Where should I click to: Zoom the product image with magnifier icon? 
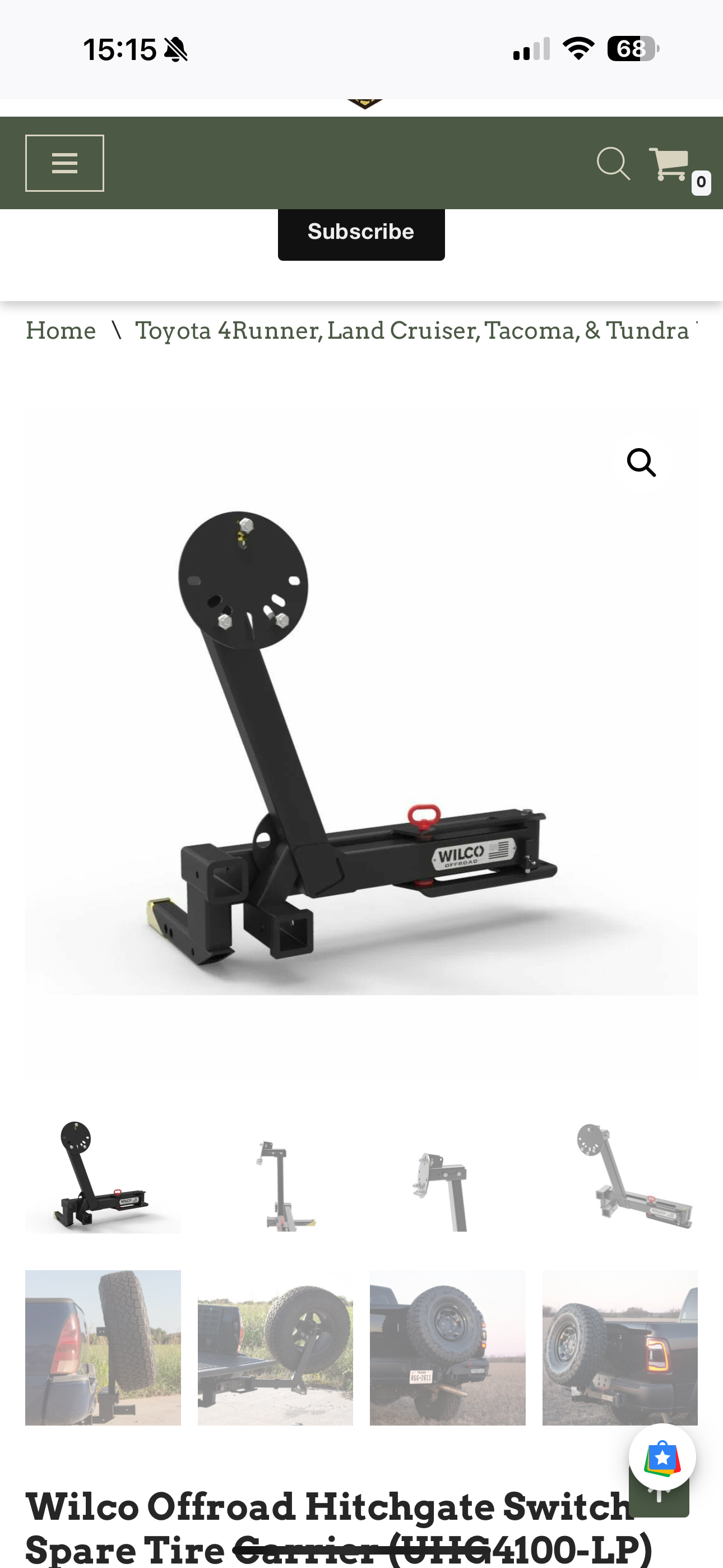[641, 463]
